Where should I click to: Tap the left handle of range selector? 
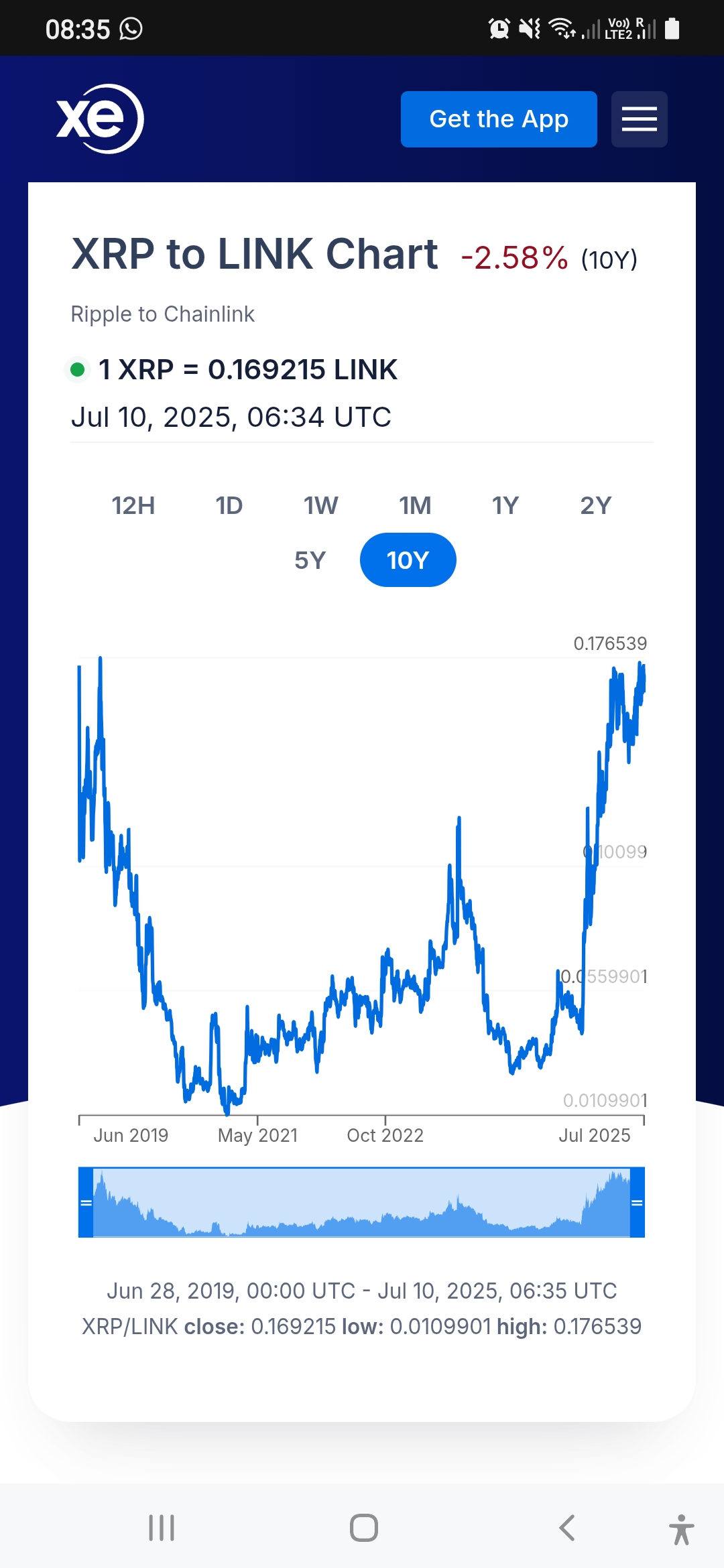click(x=86, y=1202)
